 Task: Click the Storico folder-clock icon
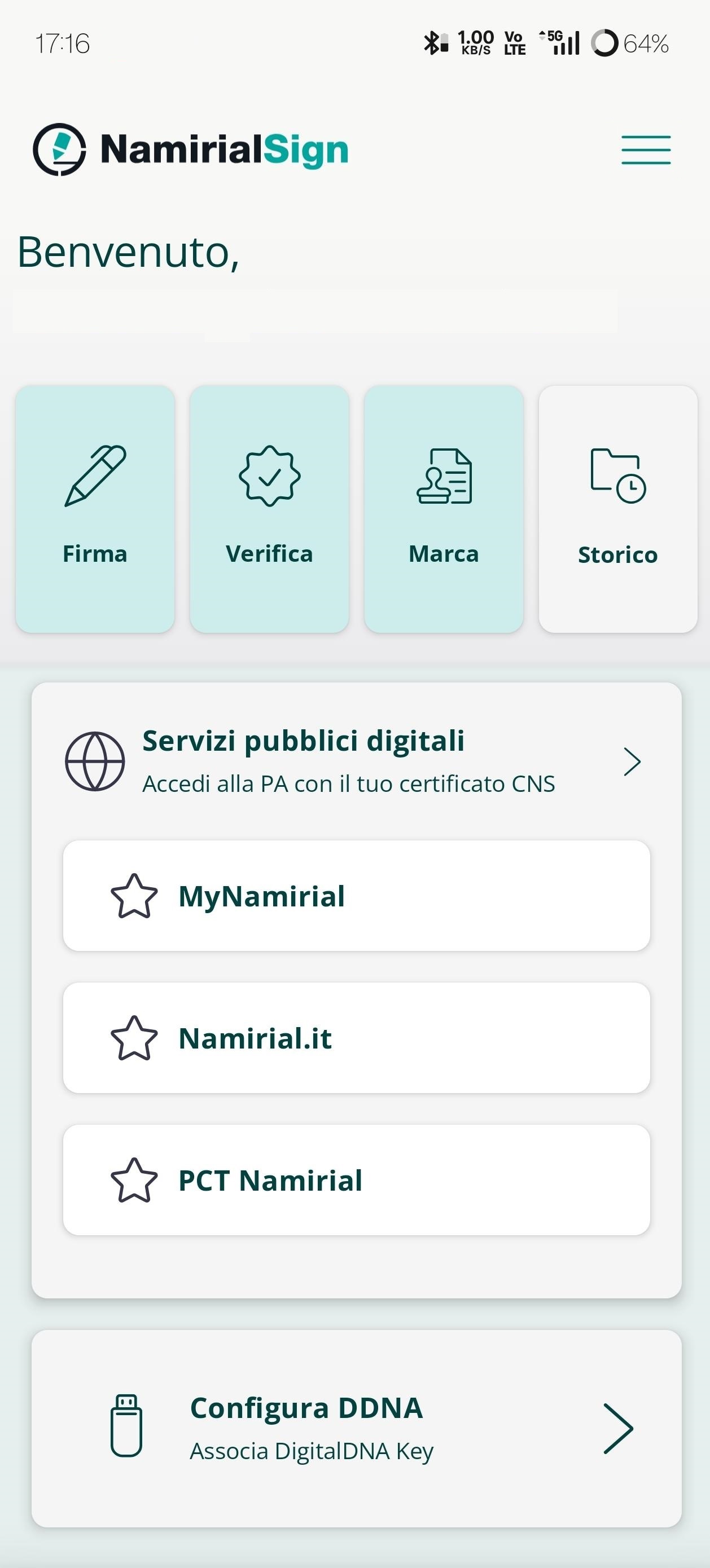coord(617,477)
